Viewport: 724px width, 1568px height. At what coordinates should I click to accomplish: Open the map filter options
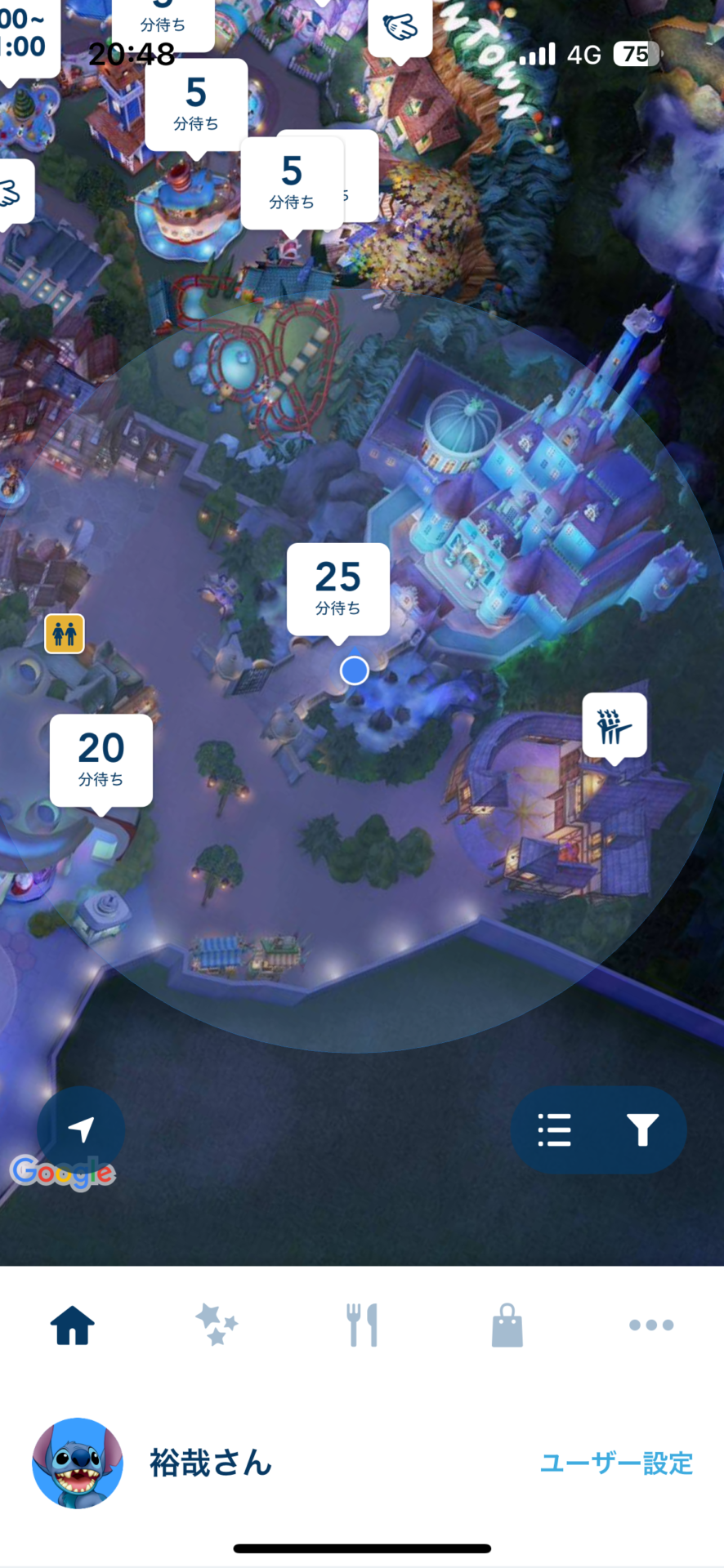pyautogui.click(x=642, y=1130)
